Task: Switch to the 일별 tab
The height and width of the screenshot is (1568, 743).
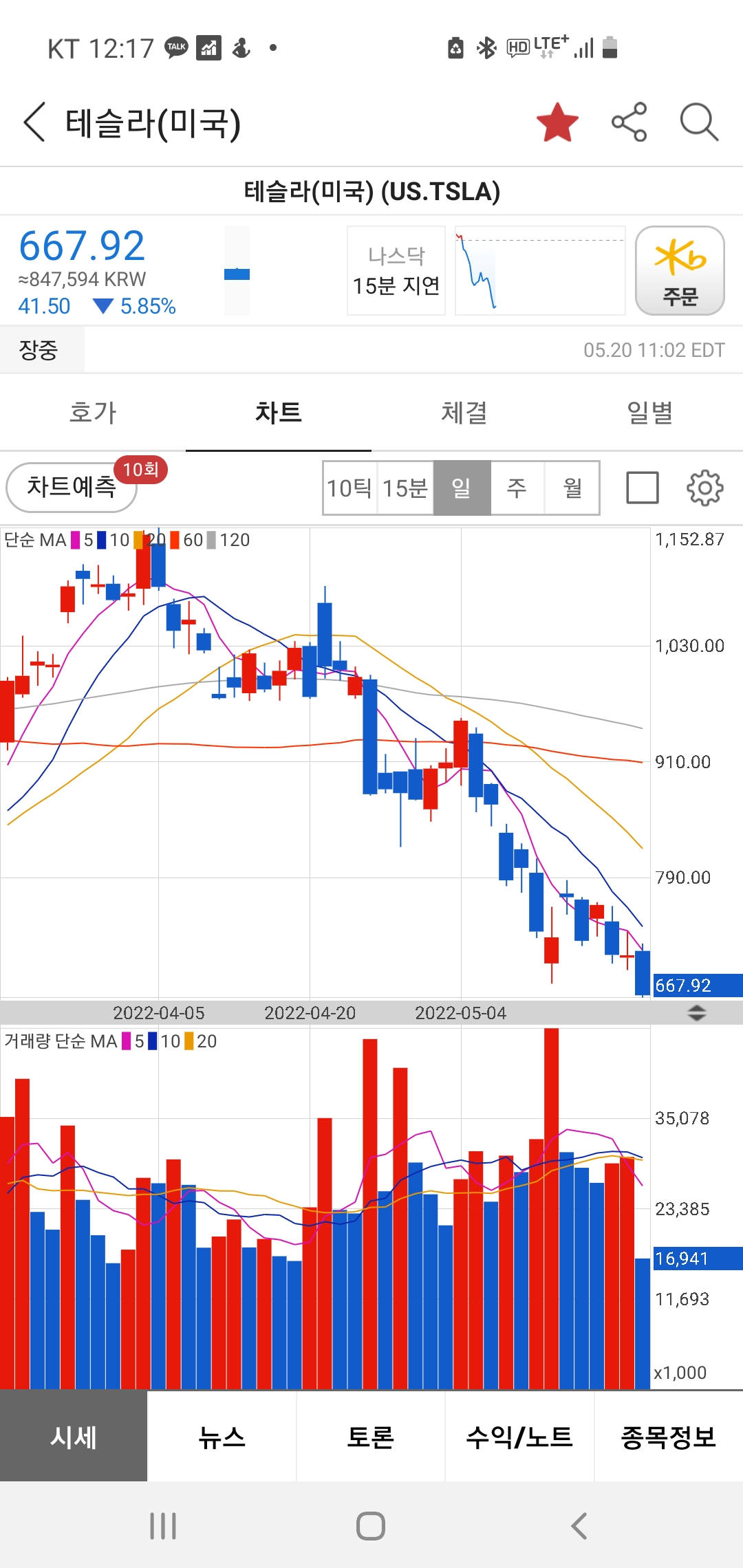Action: click(650, 413)
